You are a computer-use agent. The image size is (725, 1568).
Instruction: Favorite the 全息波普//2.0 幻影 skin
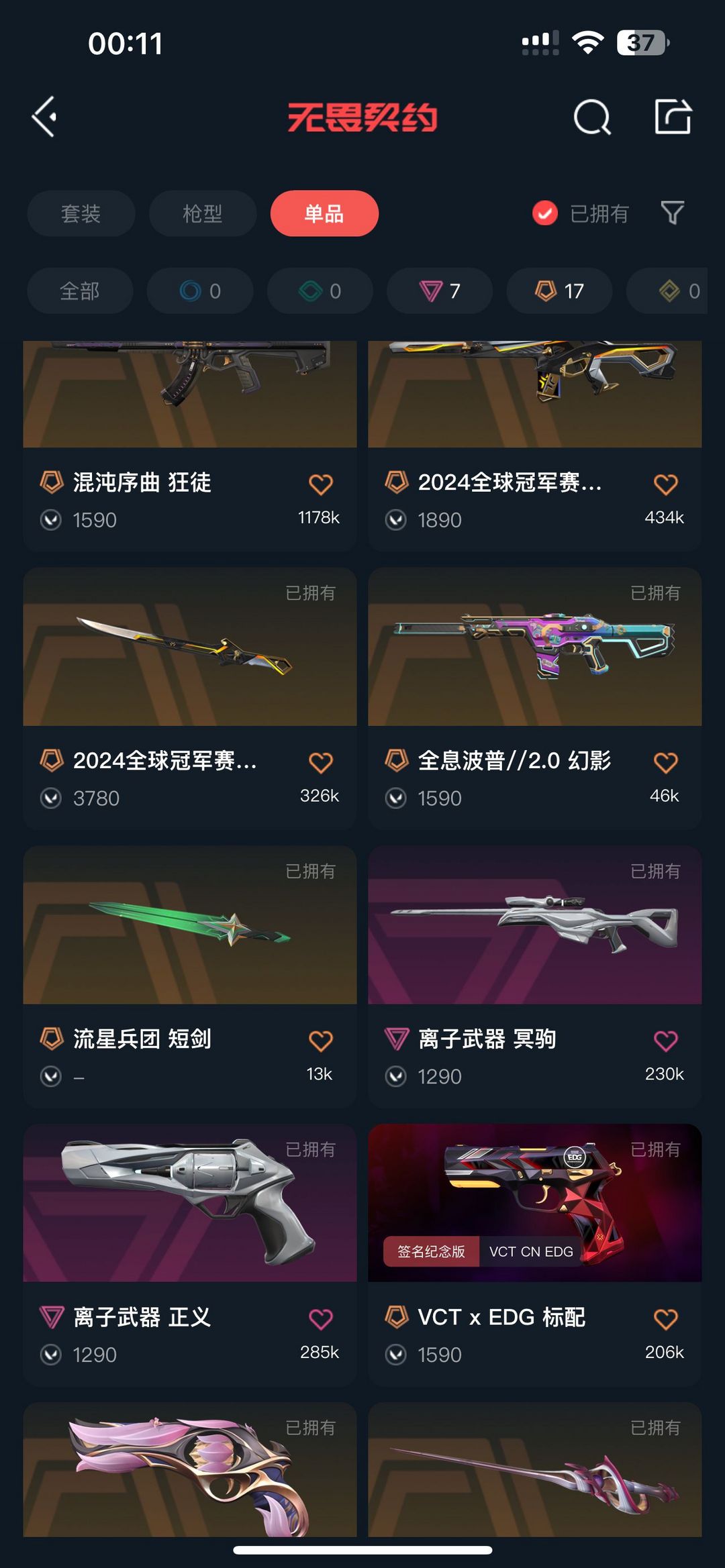pyautogui.click(x=665, y=763)
